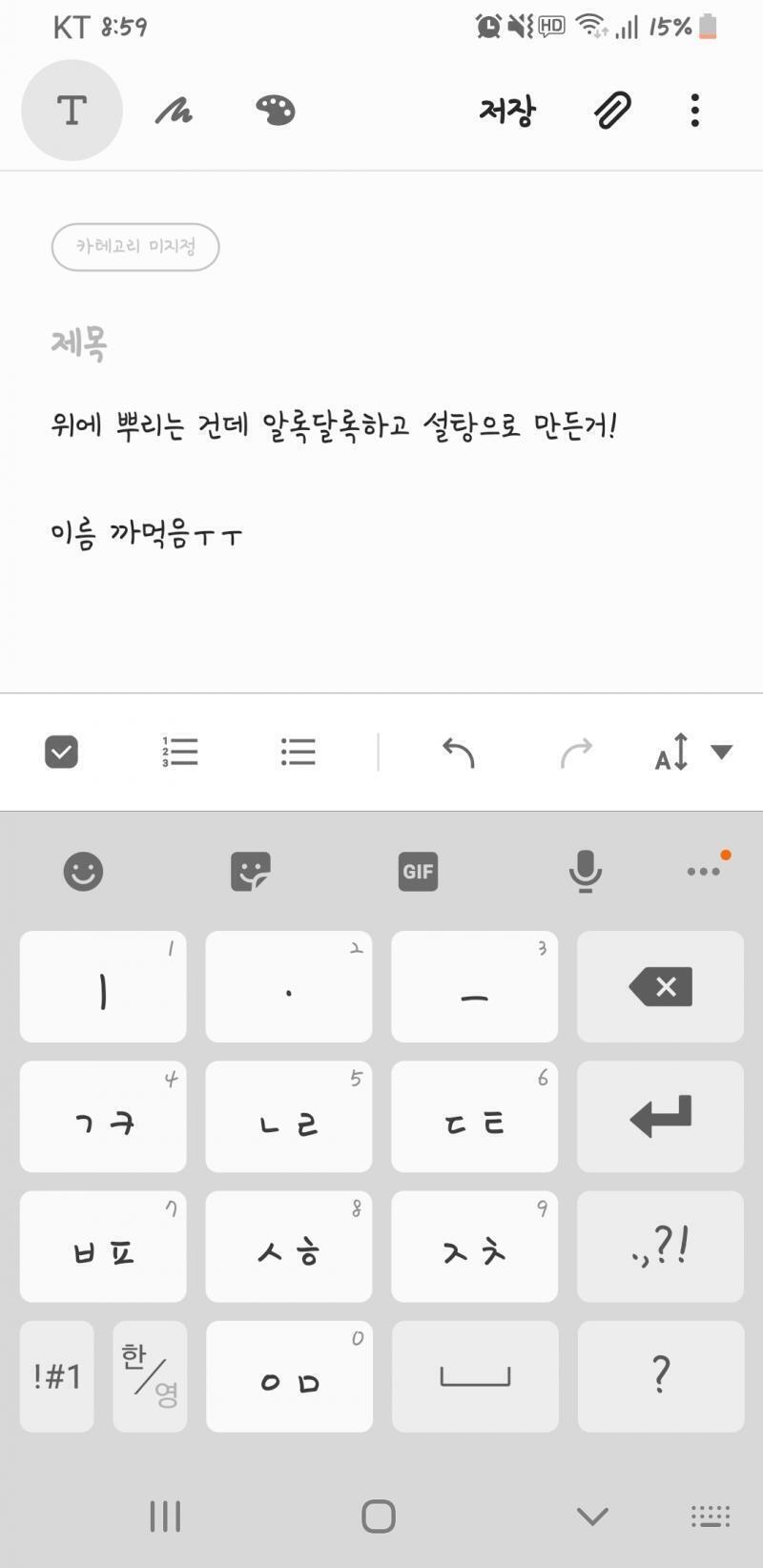Apply bulleted list formatting
This screenshot has width=763, height=1568.
[x=299, y=752]
